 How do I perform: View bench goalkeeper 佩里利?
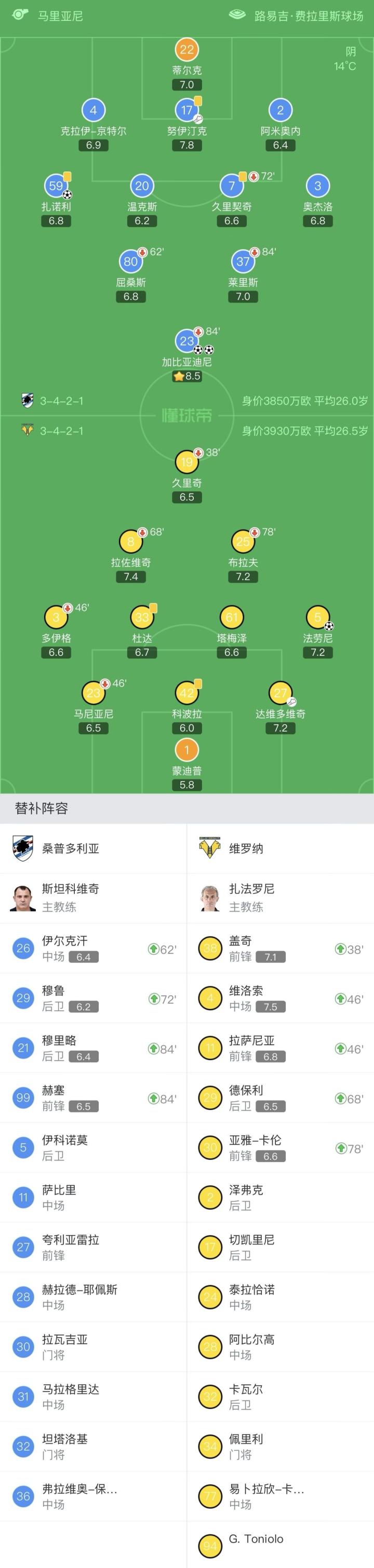tap(280, 1447)
